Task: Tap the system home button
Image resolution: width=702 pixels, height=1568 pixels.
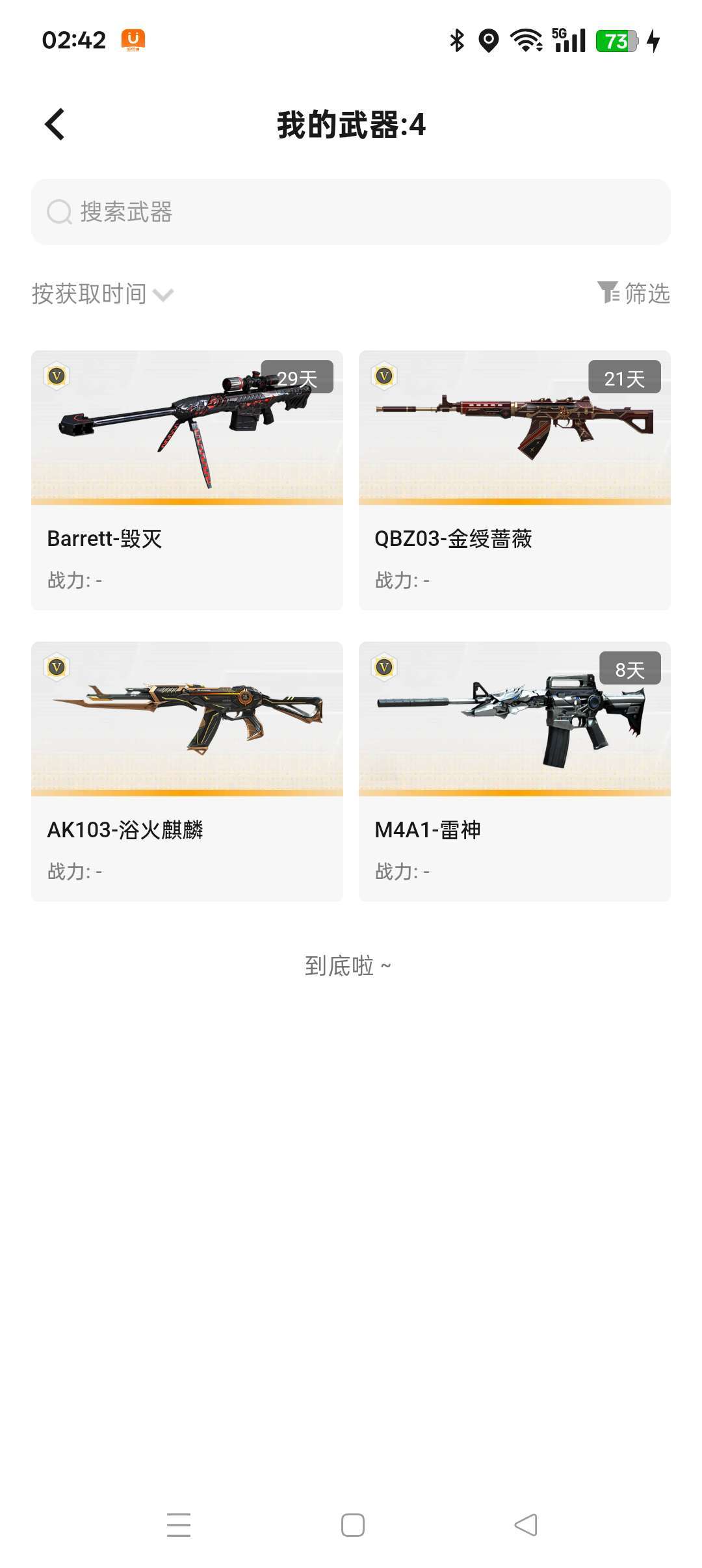Action: pos(352,1525)
